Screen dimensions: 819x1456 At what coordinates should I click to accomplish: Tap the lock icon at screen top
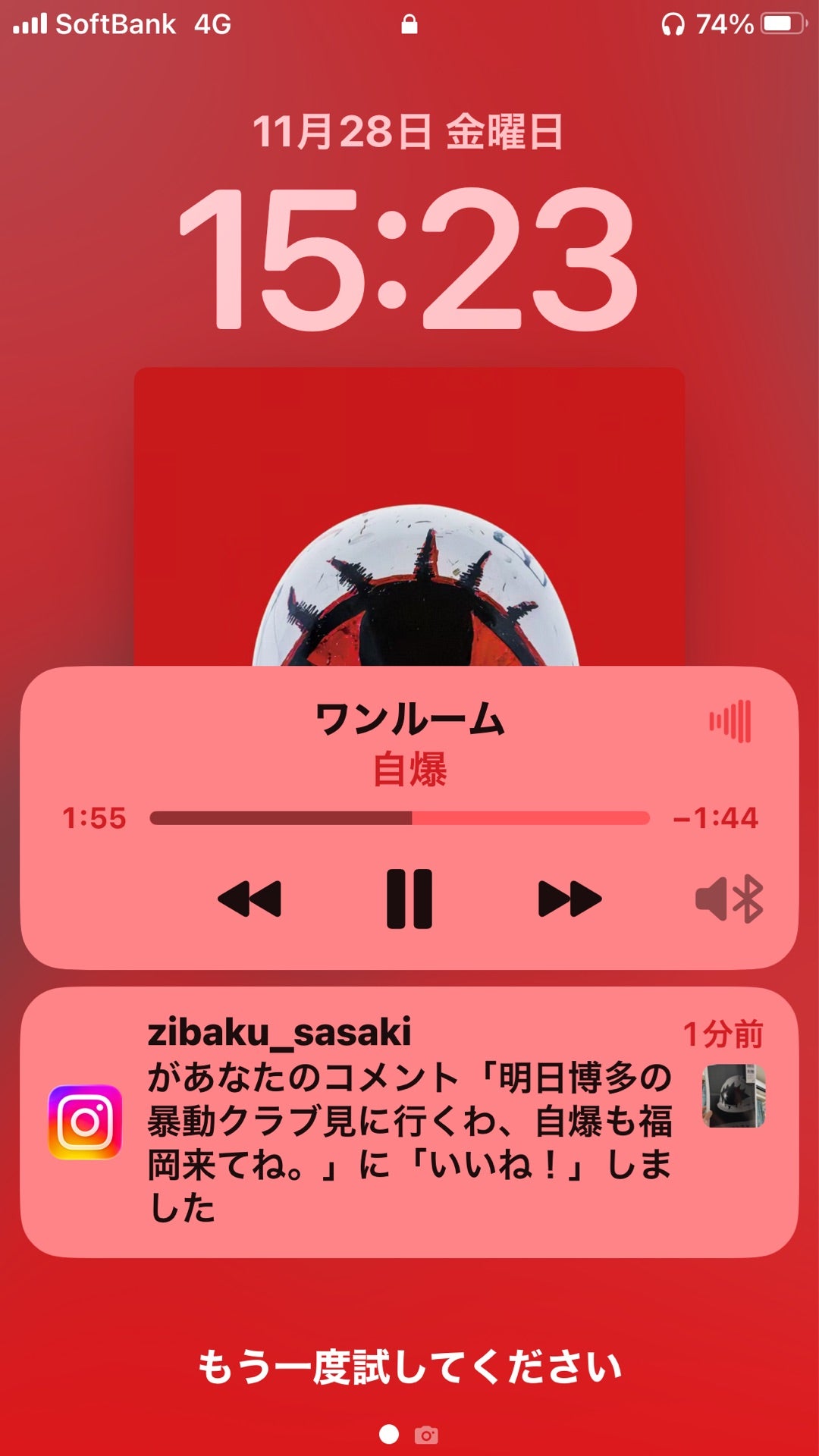click(x=409, y=24)
